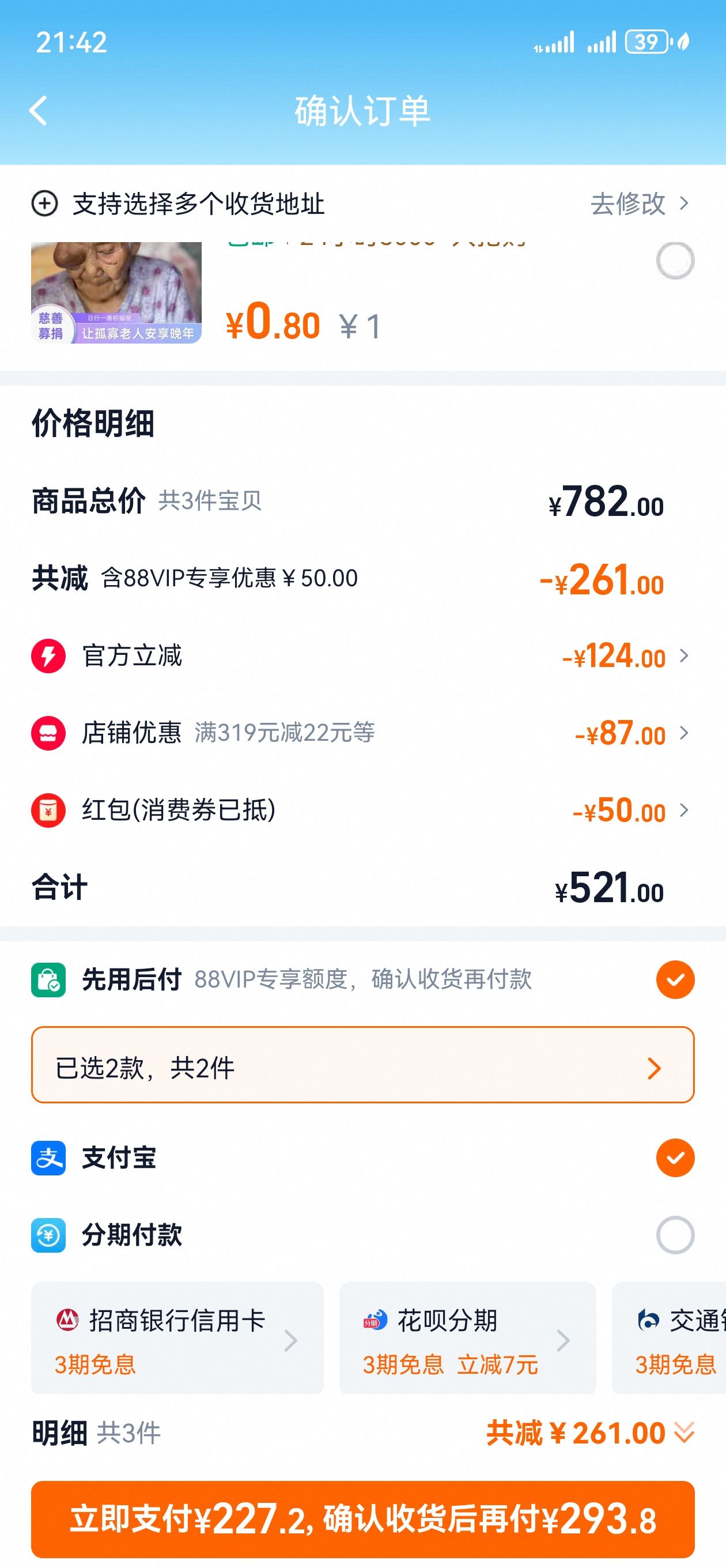Screen dimensions: 726x1568
Task: Uncheck the 先用后付 option
Action: [x=675, y=979]
